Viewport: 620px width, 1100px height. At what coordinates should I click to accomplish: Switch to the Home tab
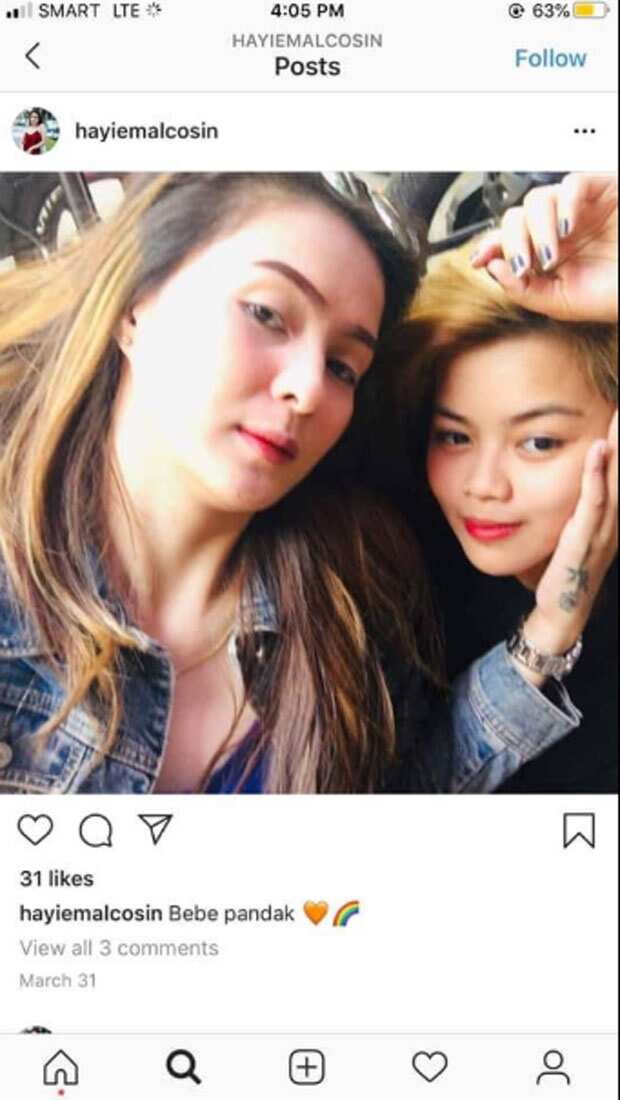[61, 1068]
